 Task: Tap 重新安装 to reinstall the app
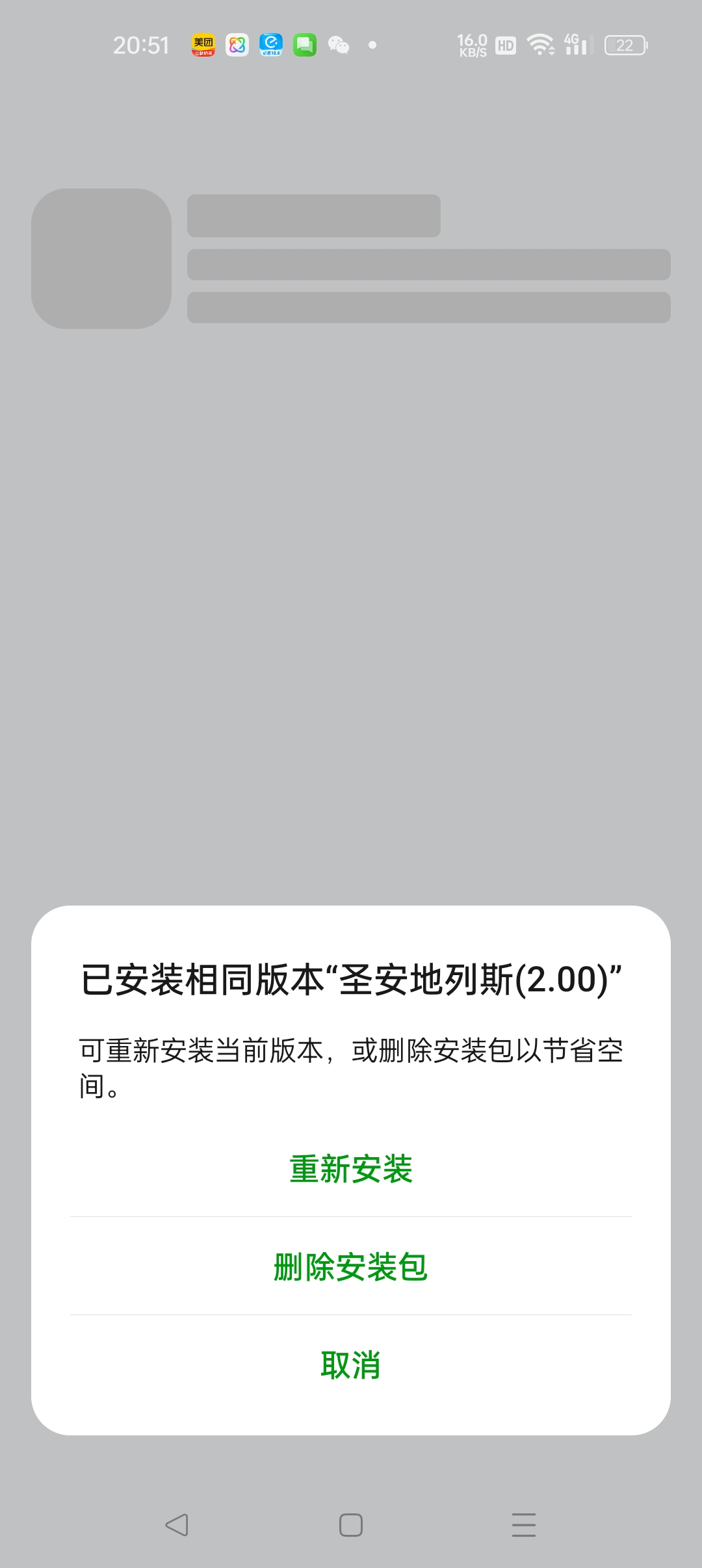pyautogui.click(x=351, y=1169)
